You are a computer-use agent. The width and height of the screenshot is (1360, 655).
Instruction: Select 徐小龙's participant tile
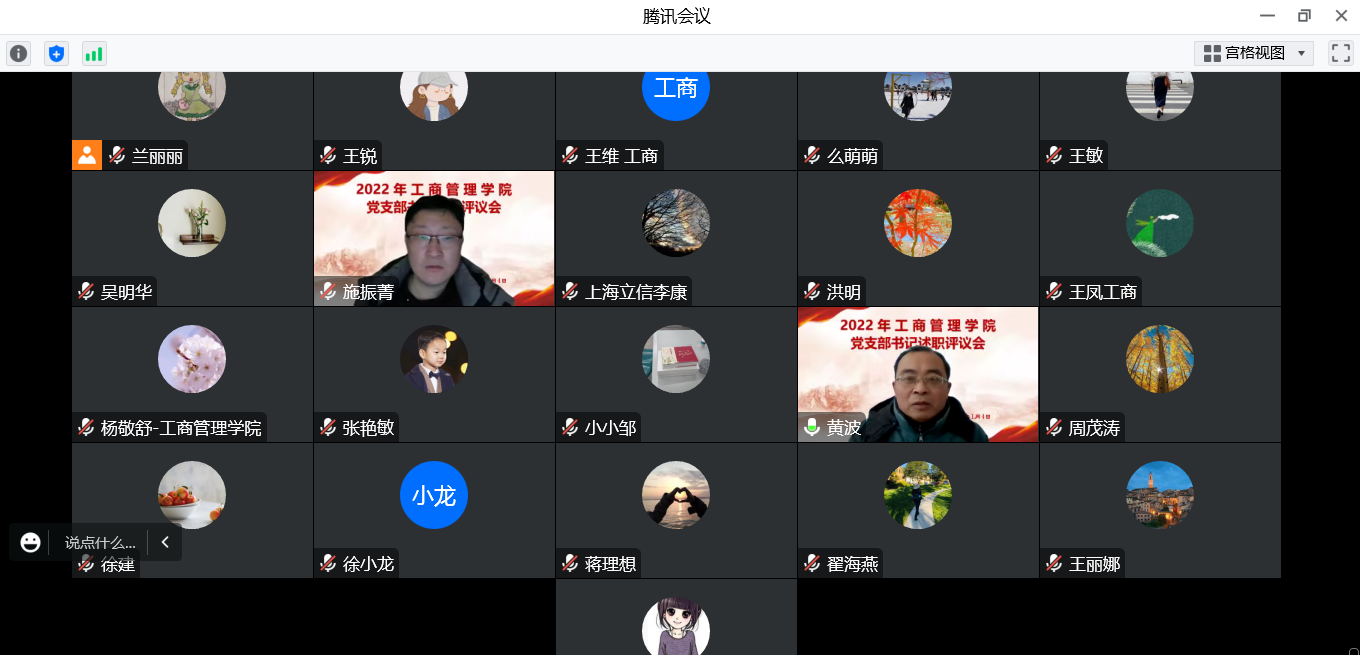tap(434, 510)
